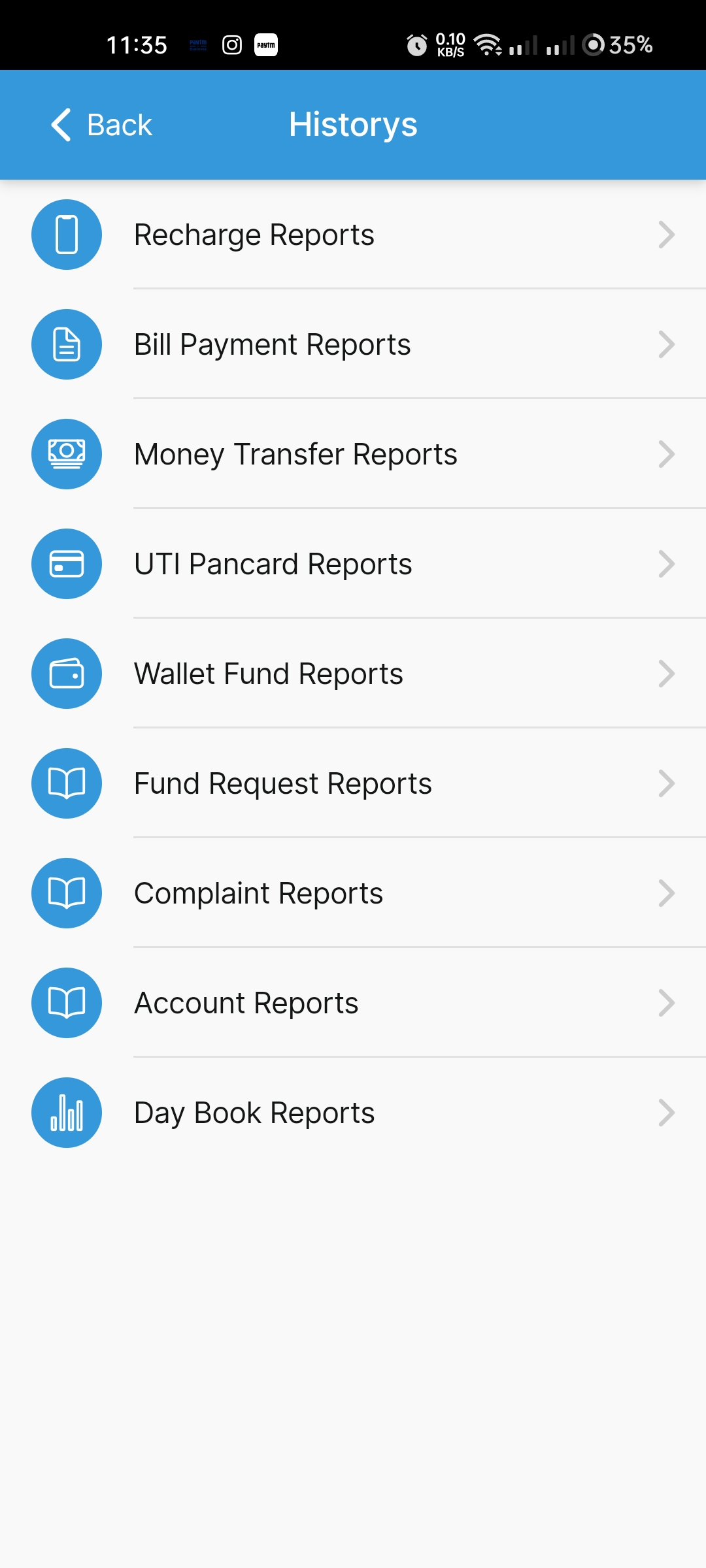Go back using the Back button
Screen dimensions: 706x1568
tap(102, 125)
